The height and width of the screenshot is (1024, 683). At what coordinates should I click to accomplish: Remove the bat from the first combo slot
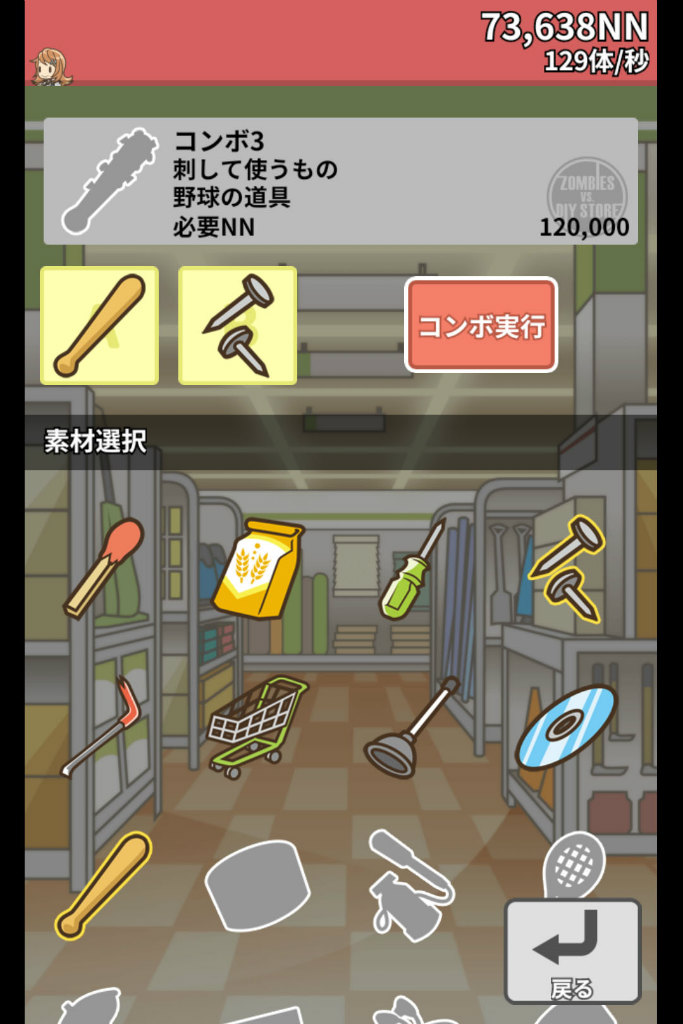pyautogui.click(x=99, y=326)
